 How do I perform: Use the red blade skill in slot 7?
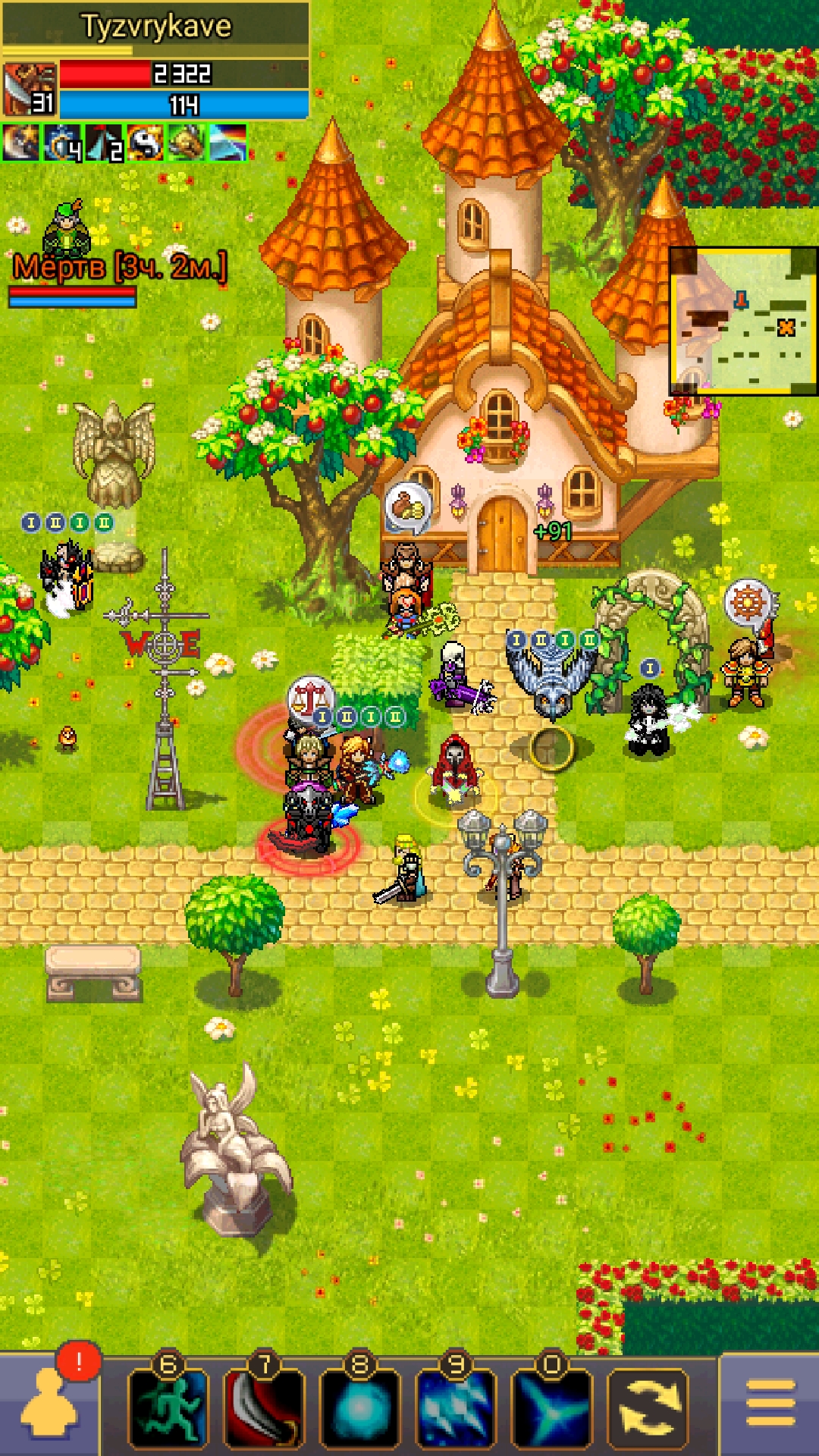coord(264,1407)
